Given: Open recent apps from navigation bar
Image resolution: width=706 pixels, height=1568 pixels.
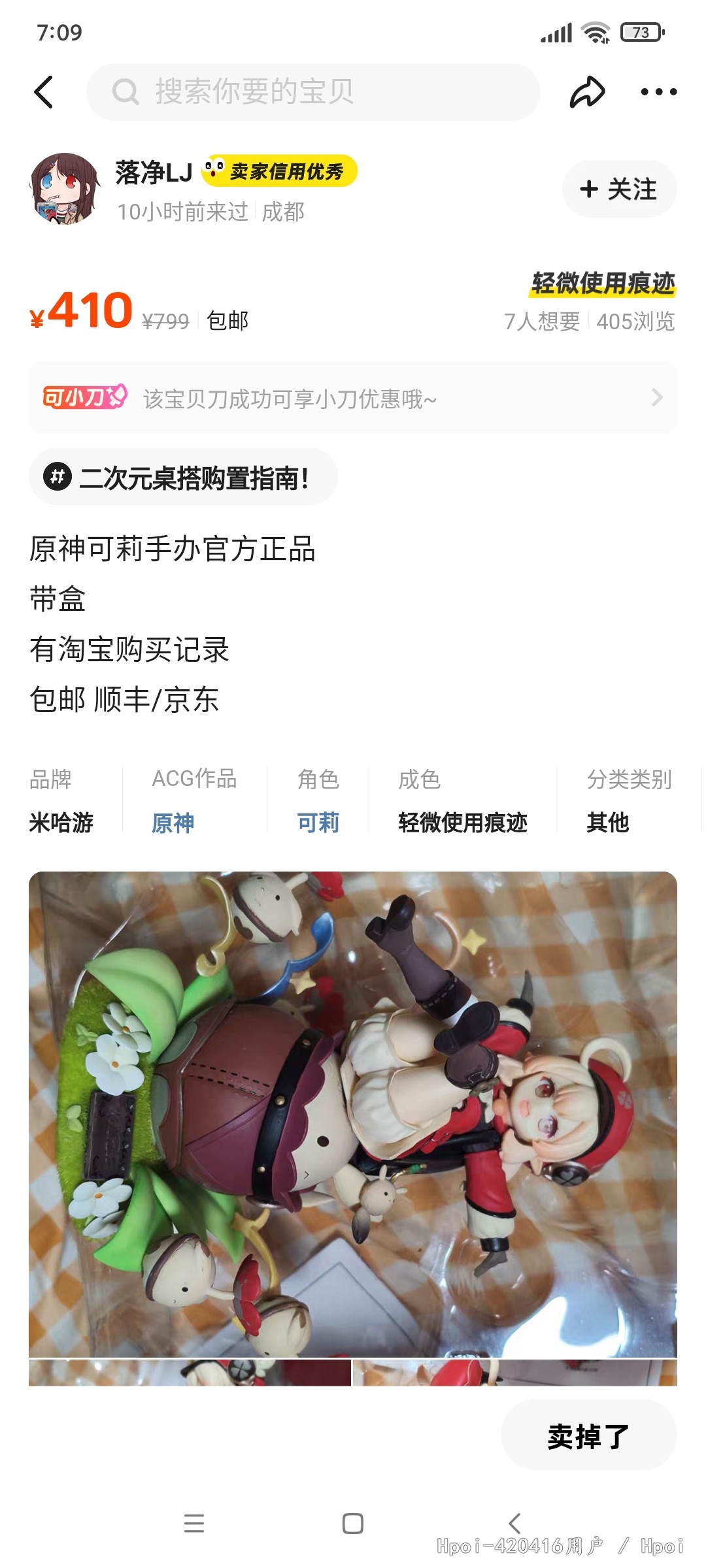Looking at the screenshot, I should pos(194,1524).
